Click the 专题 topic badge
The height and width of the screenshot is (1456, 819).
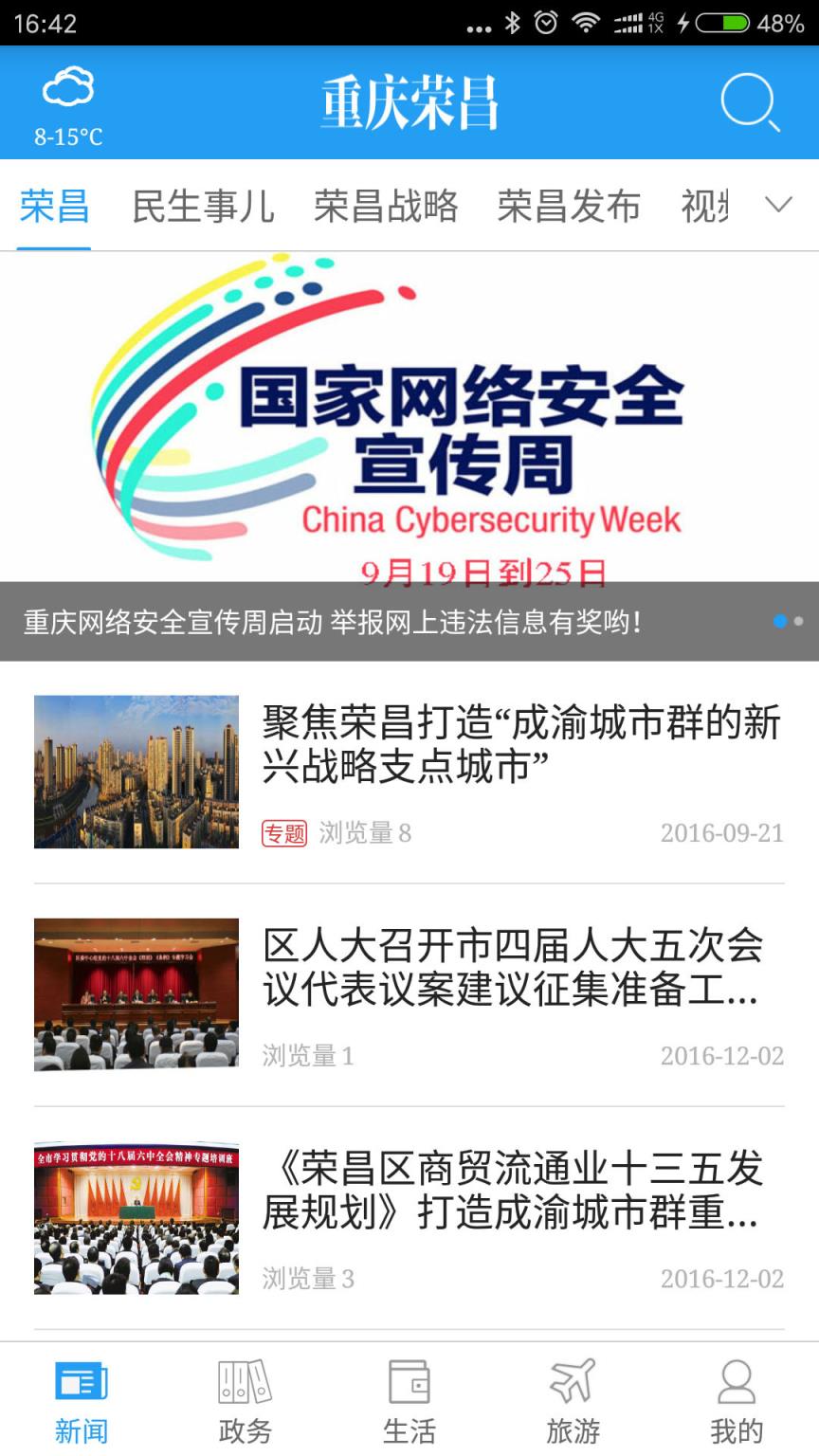285,833
